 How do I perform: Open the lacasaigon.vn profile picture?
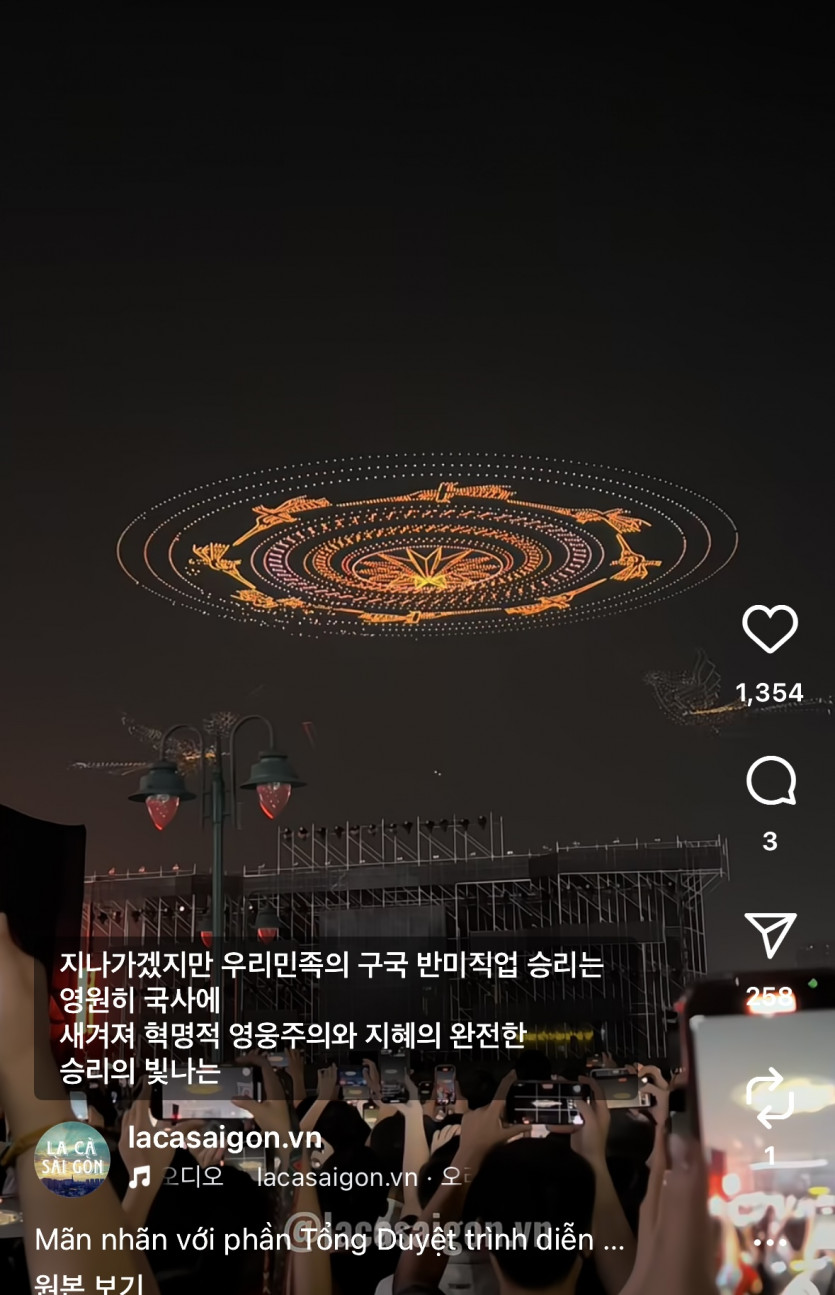[72, 1158]
